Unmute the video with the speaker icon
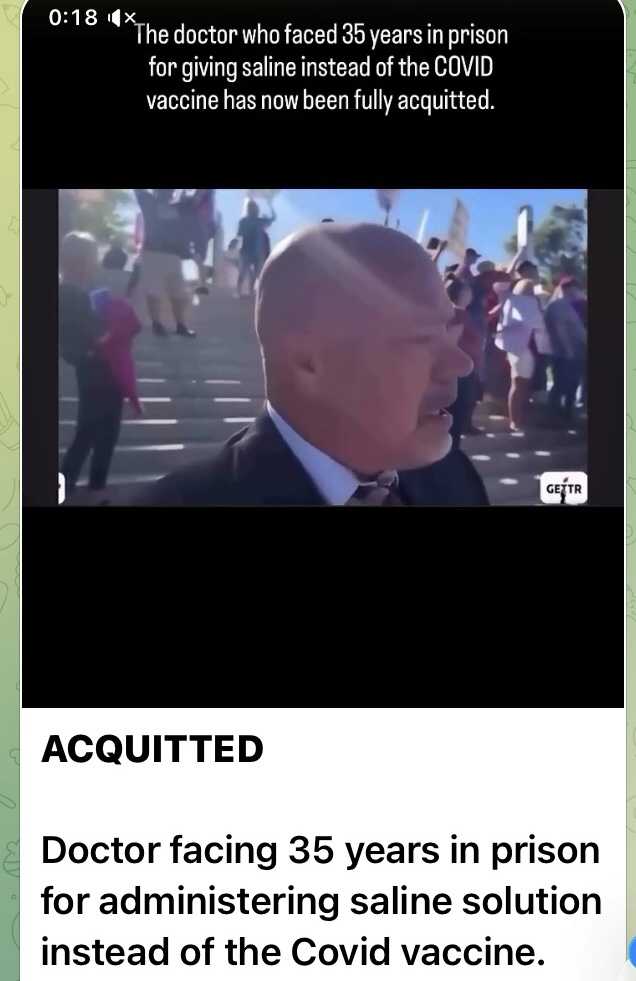Viewport: 636px width, 981px height. pyautogui.click(x=121, y=18)
